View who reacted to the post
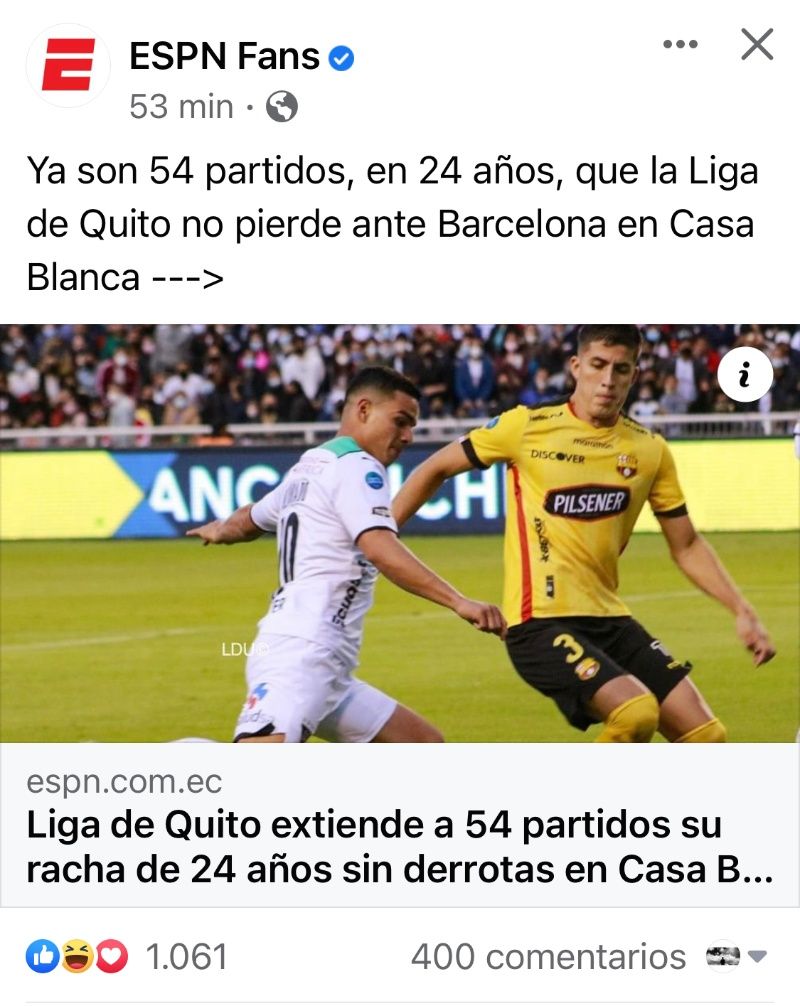 [x=130, y=957]
